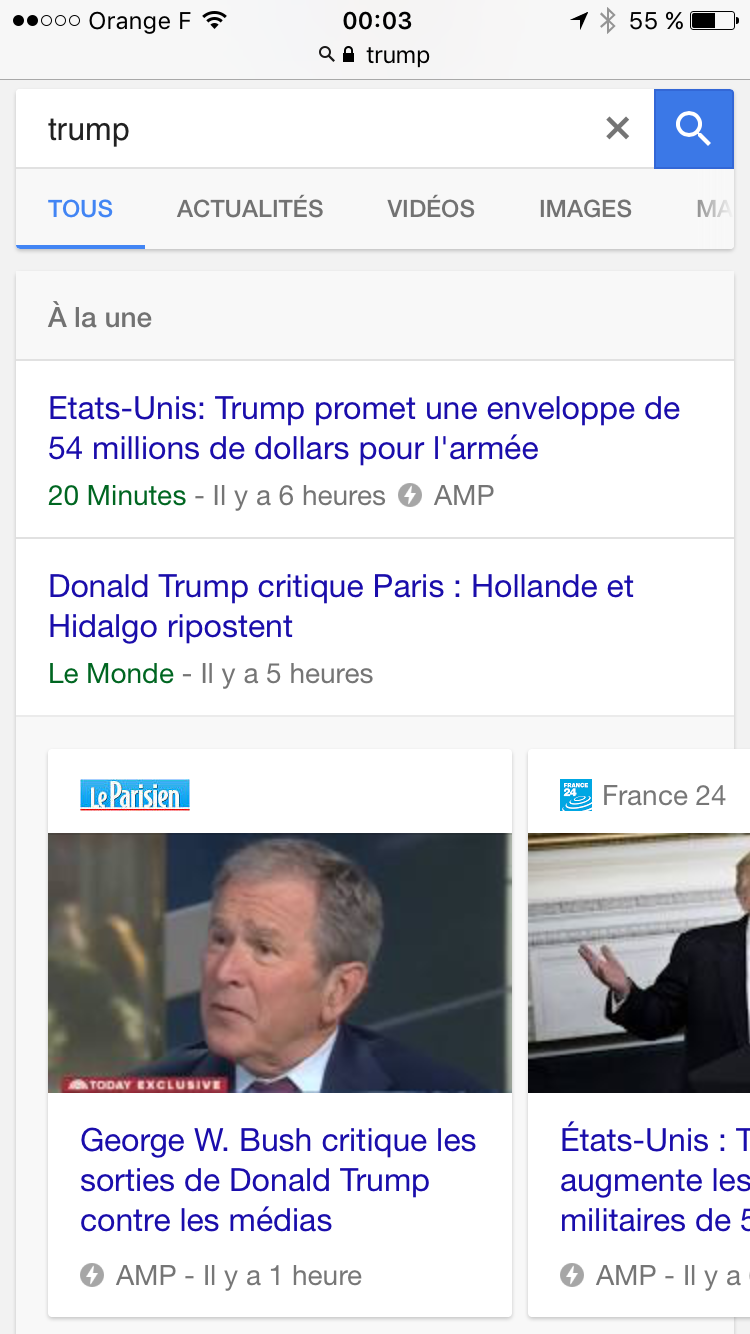750x1334 pixels.
Task: Open Le Monde article on Hollande and Hidalgo
Action: [x=341, y=606]
